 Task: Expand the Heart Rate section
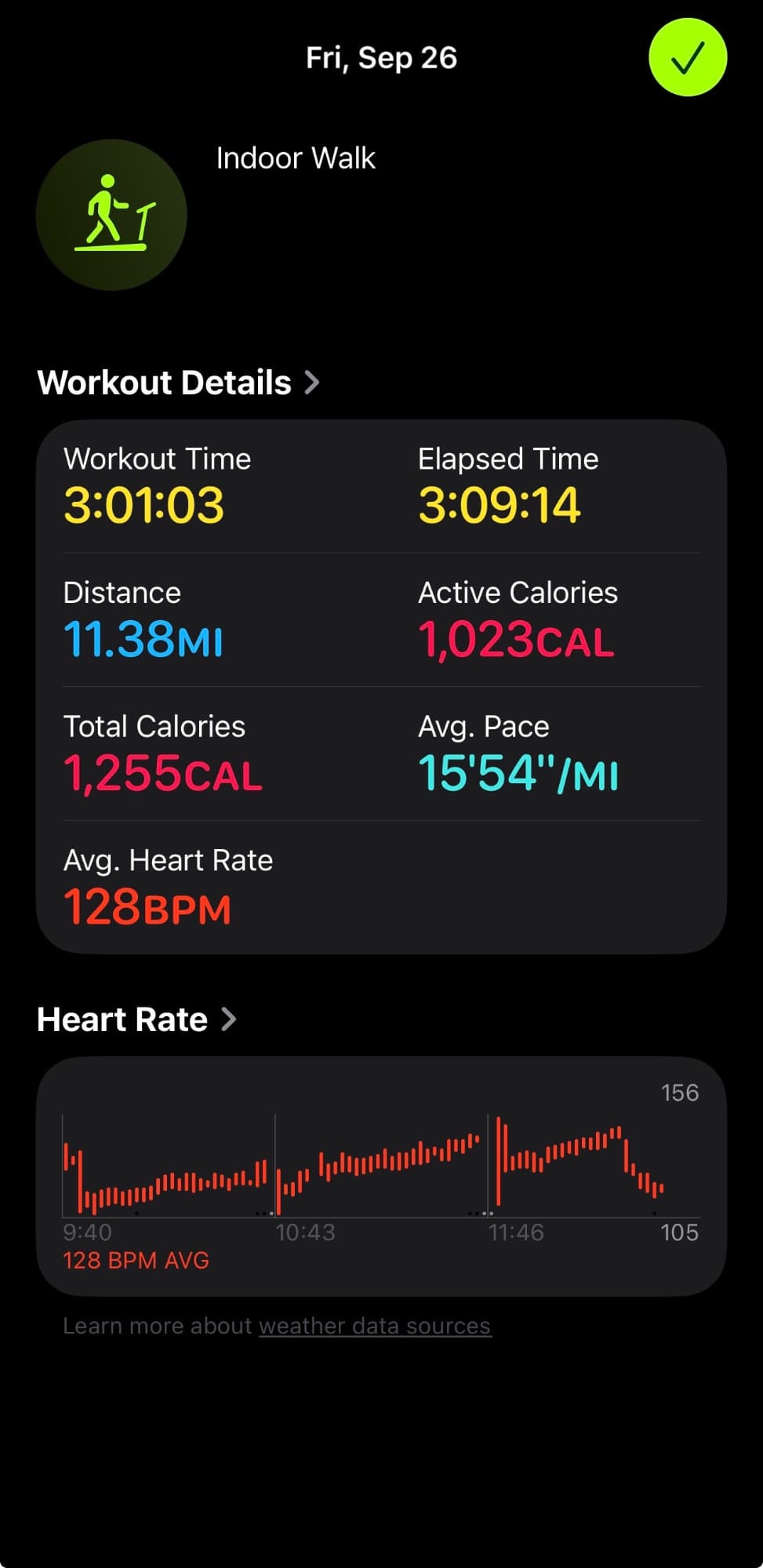(x=136, y=1019)
